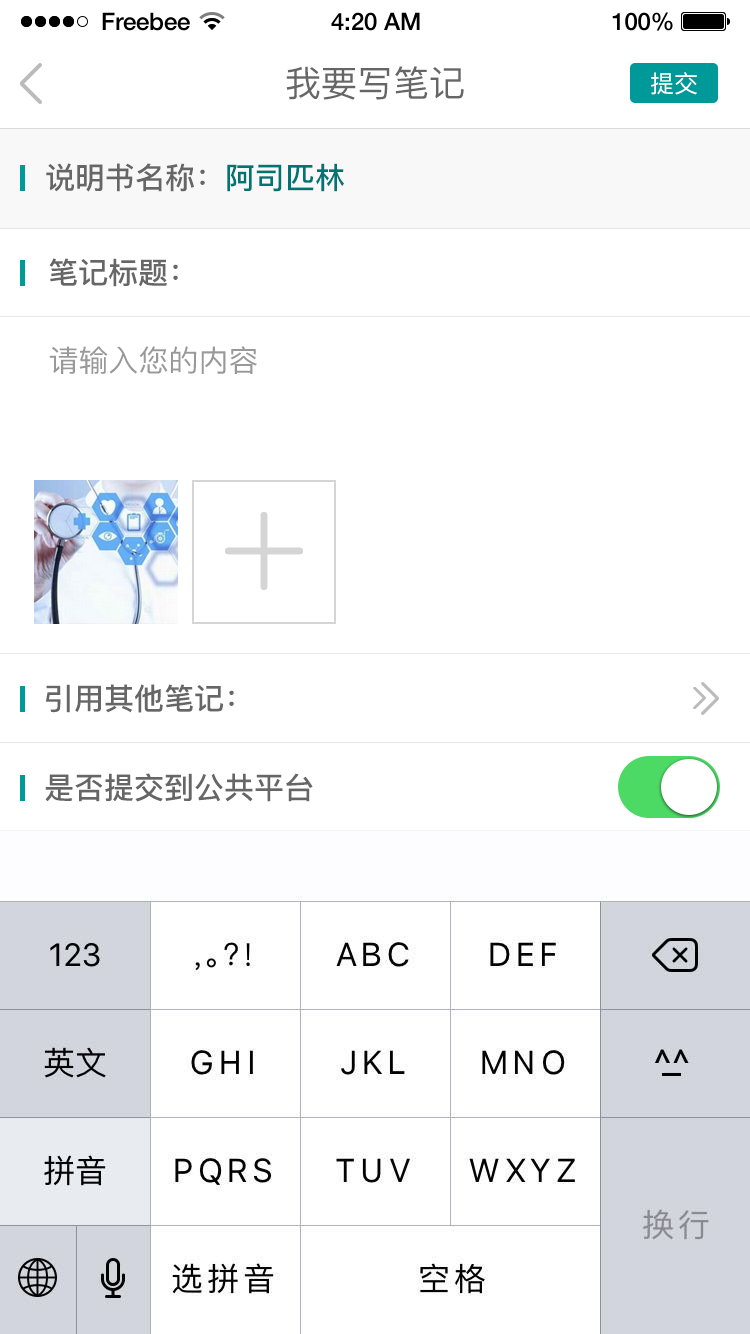
Task: Switch keyboard to 英文 mode
Action: 75,1063
